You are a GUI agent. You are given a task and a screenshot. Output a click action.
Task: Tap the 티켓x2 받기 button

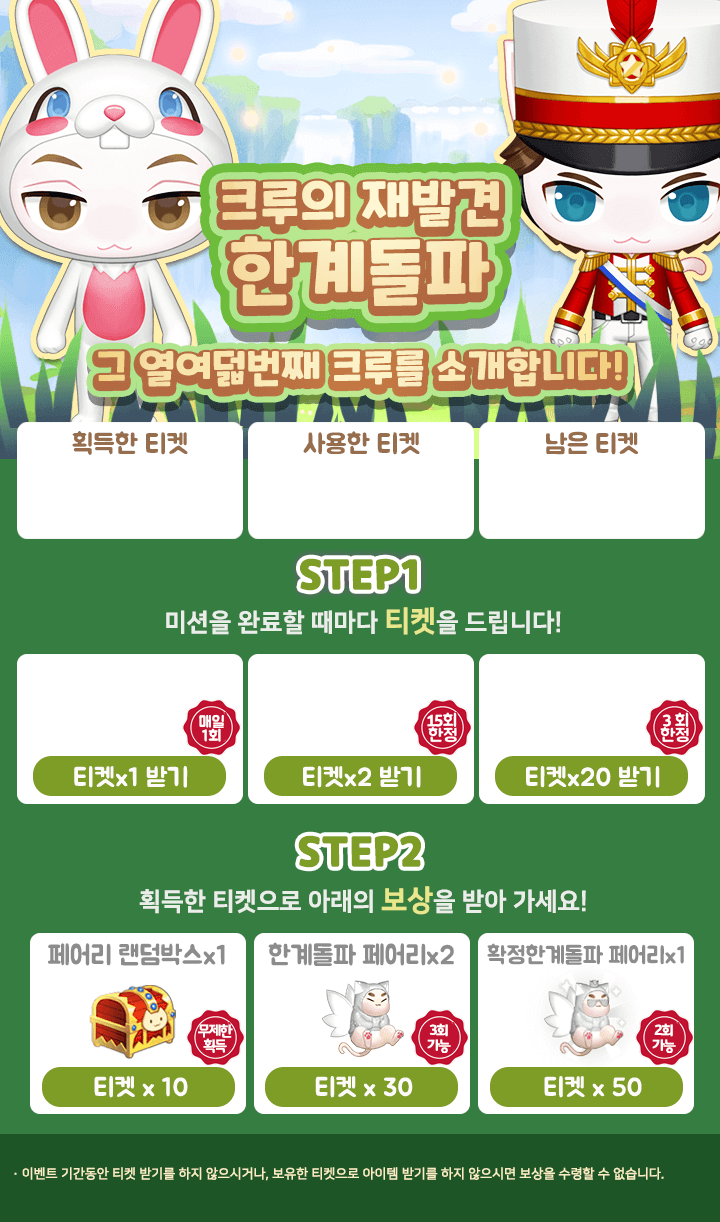361,777
